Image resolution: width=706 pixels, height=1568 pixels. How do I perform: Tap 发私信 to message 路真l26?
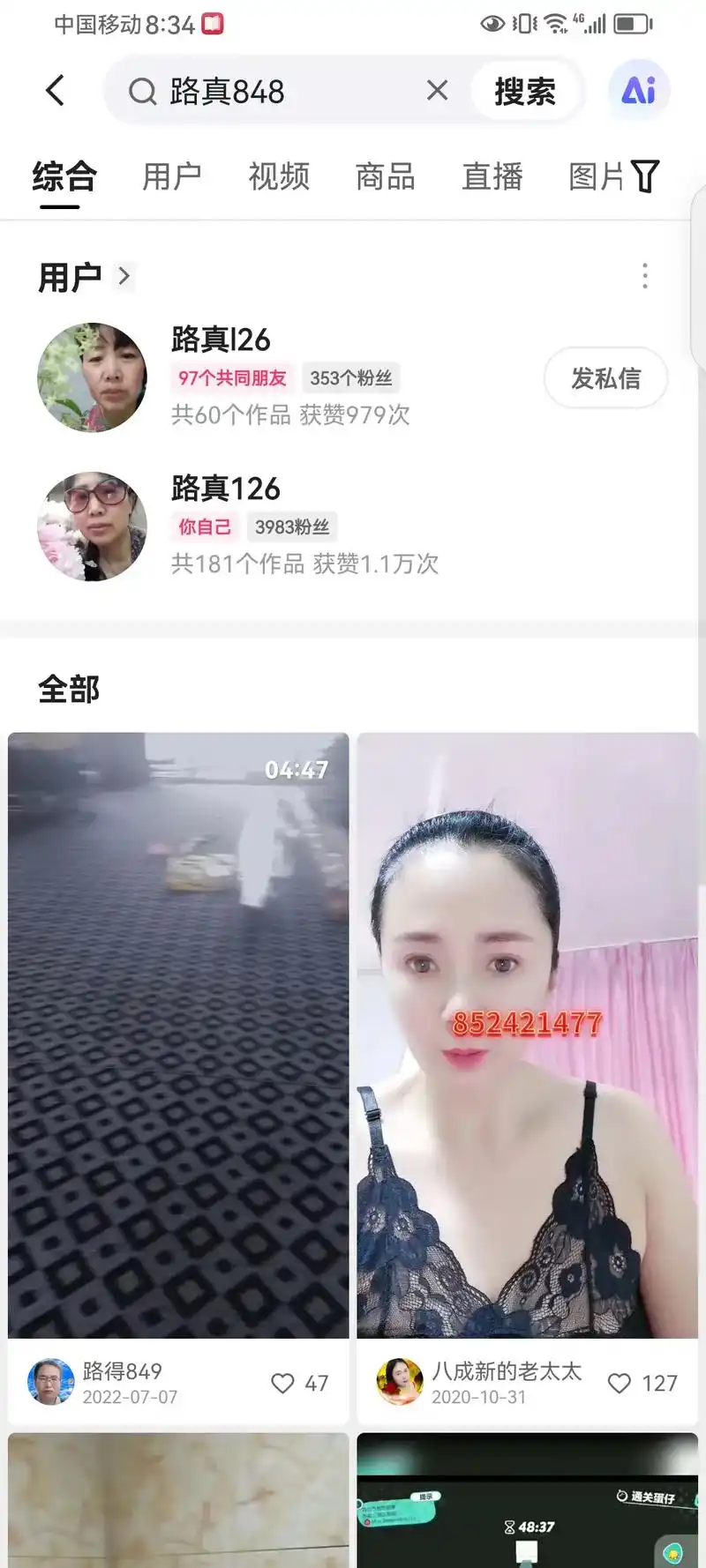[x=605, y=377]
